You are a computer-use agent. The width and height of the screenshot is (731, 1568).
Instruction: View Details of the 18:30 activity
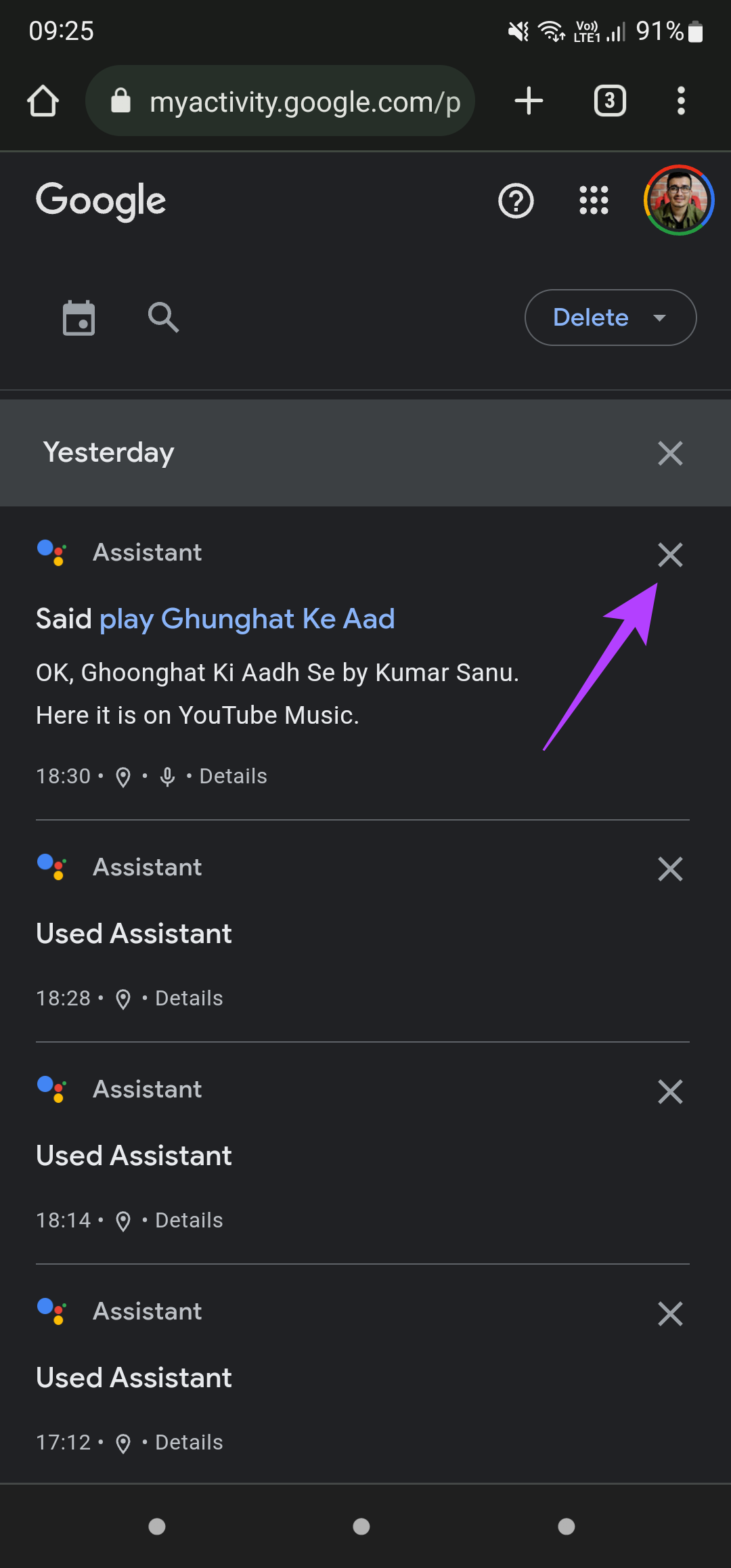[x=234, y=777]
